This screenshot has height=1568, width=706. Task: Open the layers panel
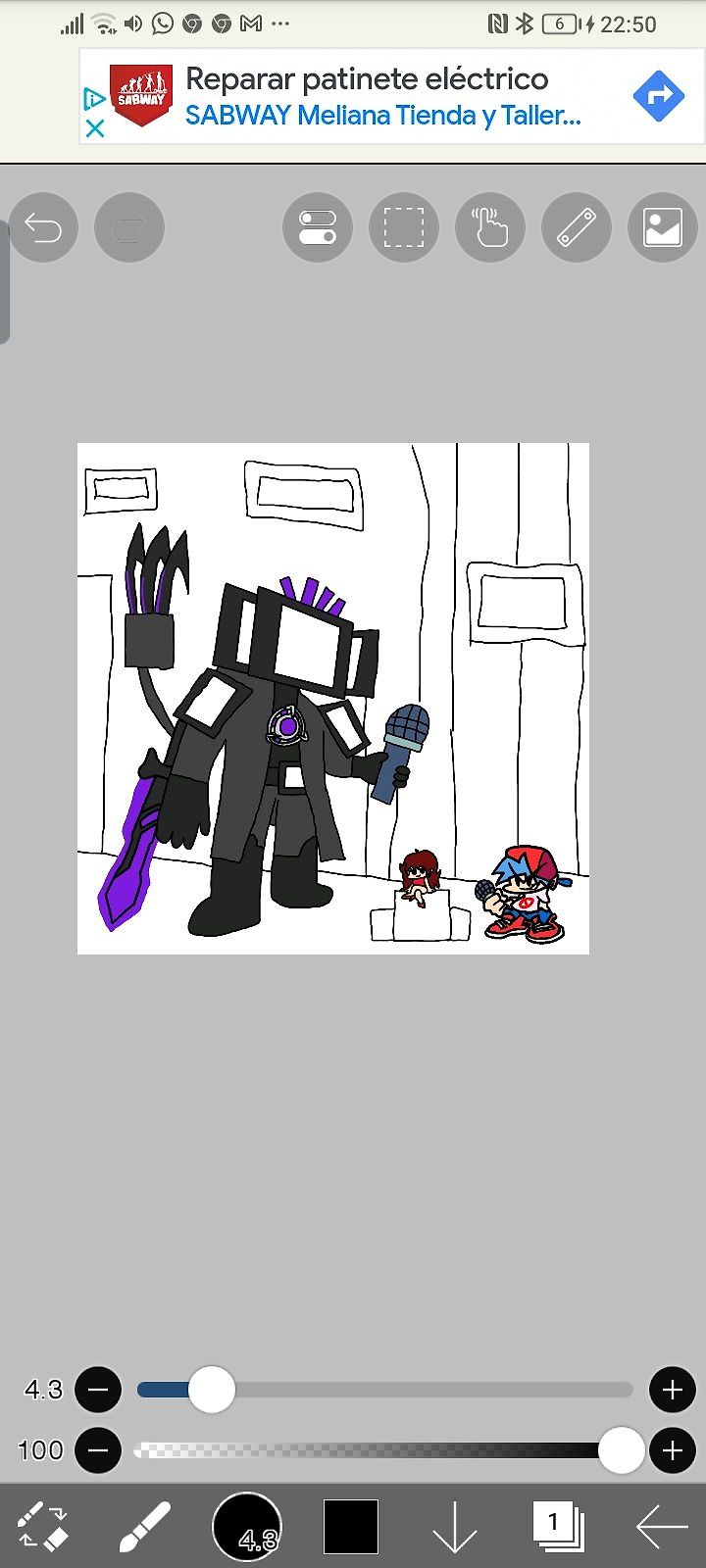click(558, 1526)
